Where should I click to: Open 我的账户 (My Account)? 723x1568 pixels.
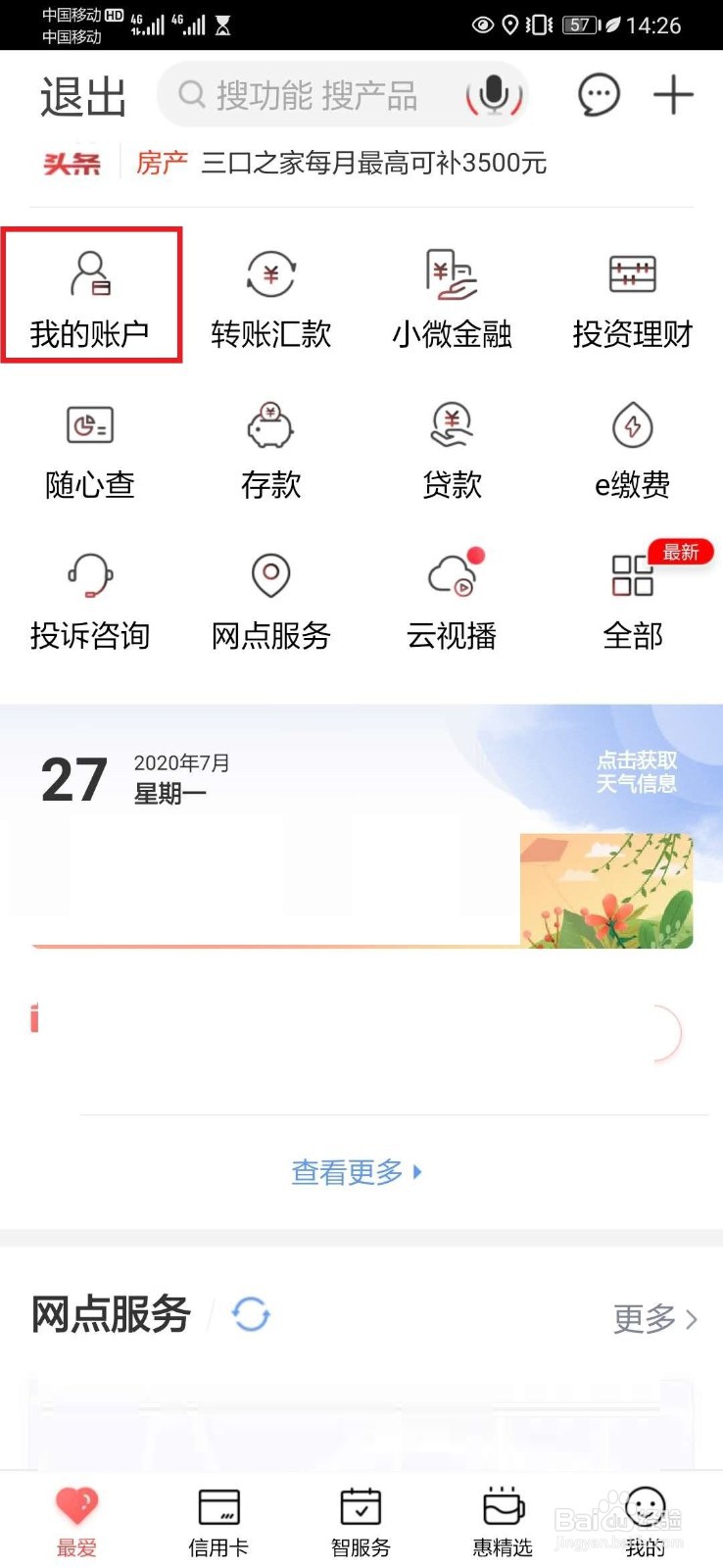coord(90,294)
